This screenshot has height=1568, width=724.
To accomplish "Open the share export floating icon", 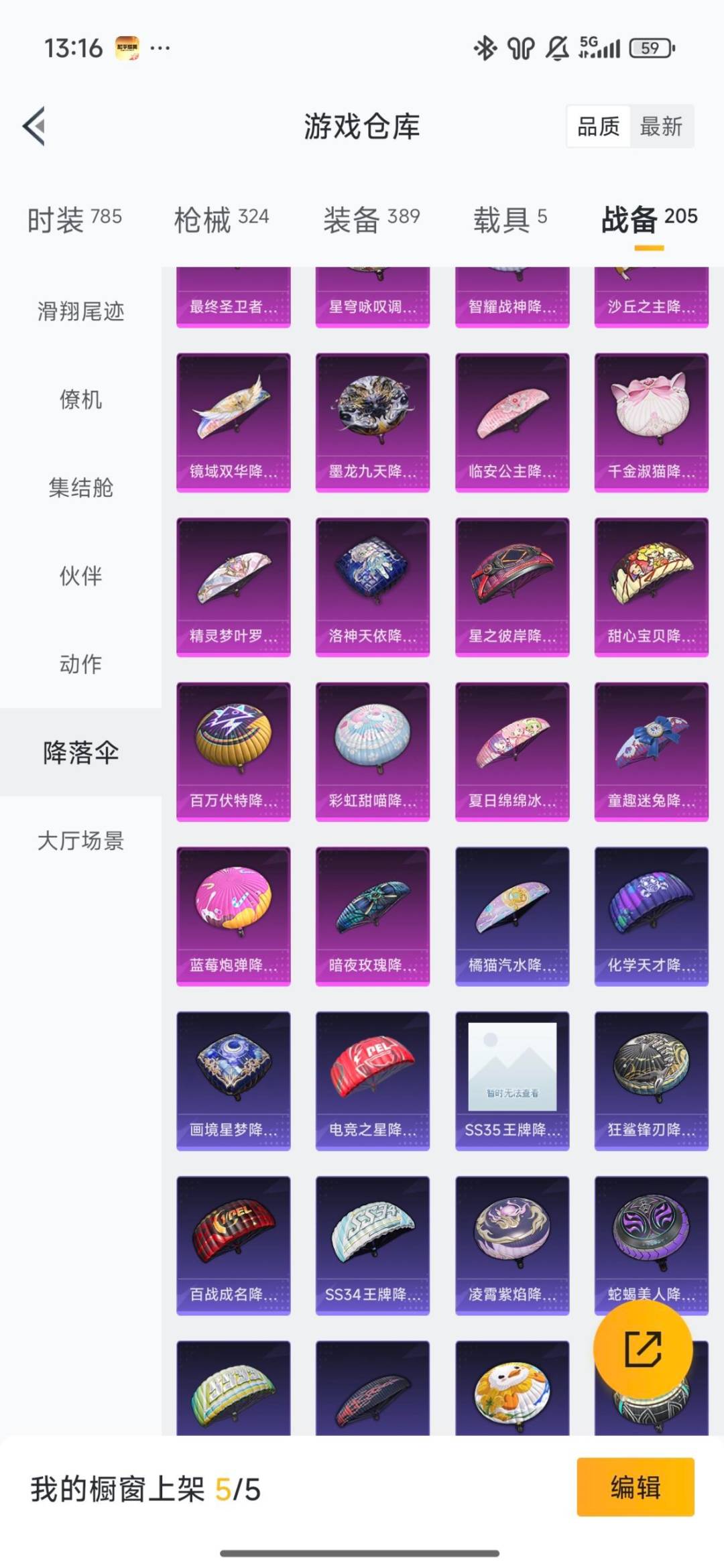I will 643,1349.
